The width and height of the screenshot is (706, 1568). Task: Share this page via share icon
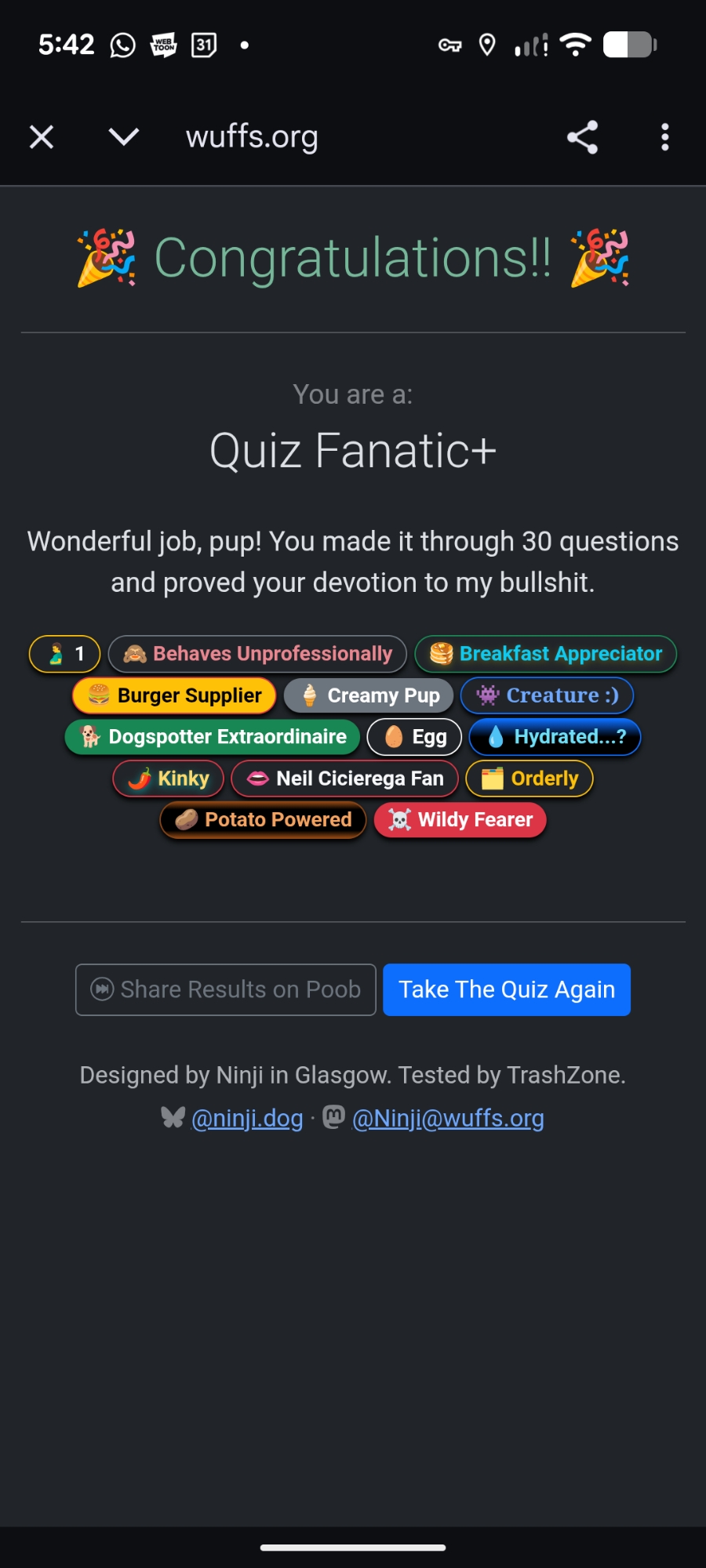click(582, 137)
